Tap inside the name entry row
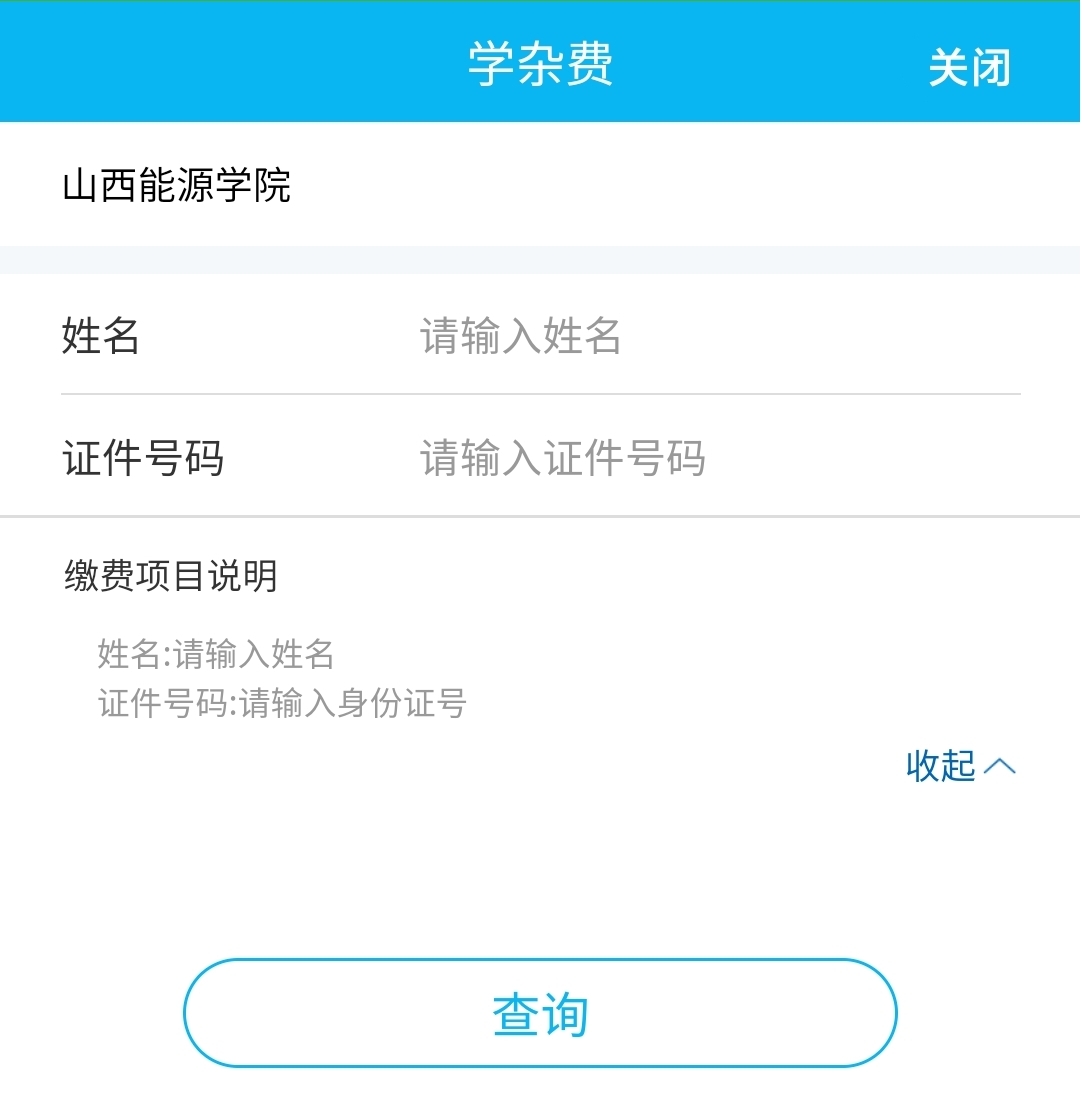1082x1107 pixels. pyautogui.click(x=540, y=338)
